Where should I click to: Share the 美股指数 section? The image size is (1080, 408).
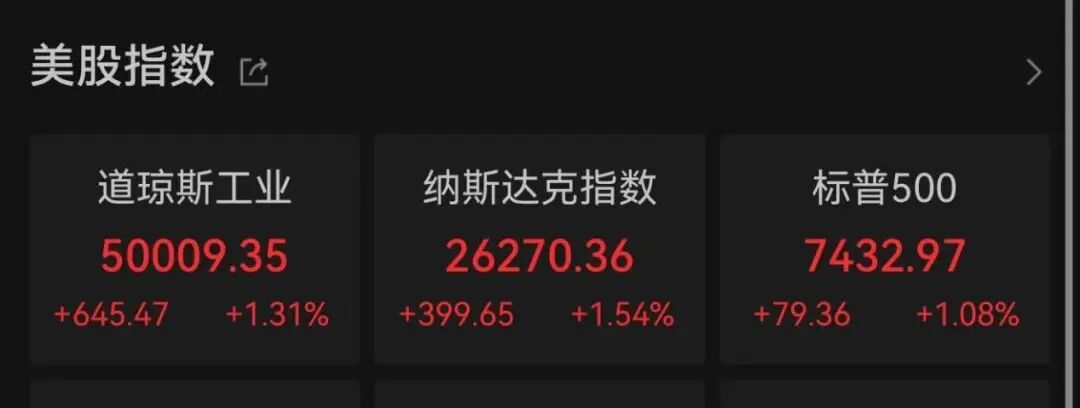pos(253,72)
